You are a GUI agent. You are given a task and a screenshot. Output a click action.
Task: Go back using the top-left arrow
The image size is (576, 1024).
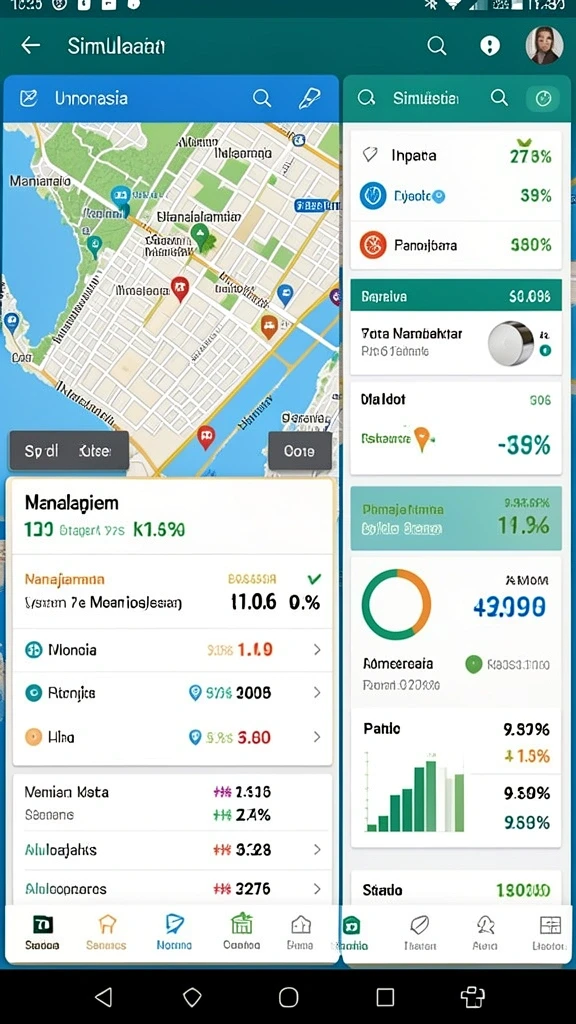[x=31, y=46]
